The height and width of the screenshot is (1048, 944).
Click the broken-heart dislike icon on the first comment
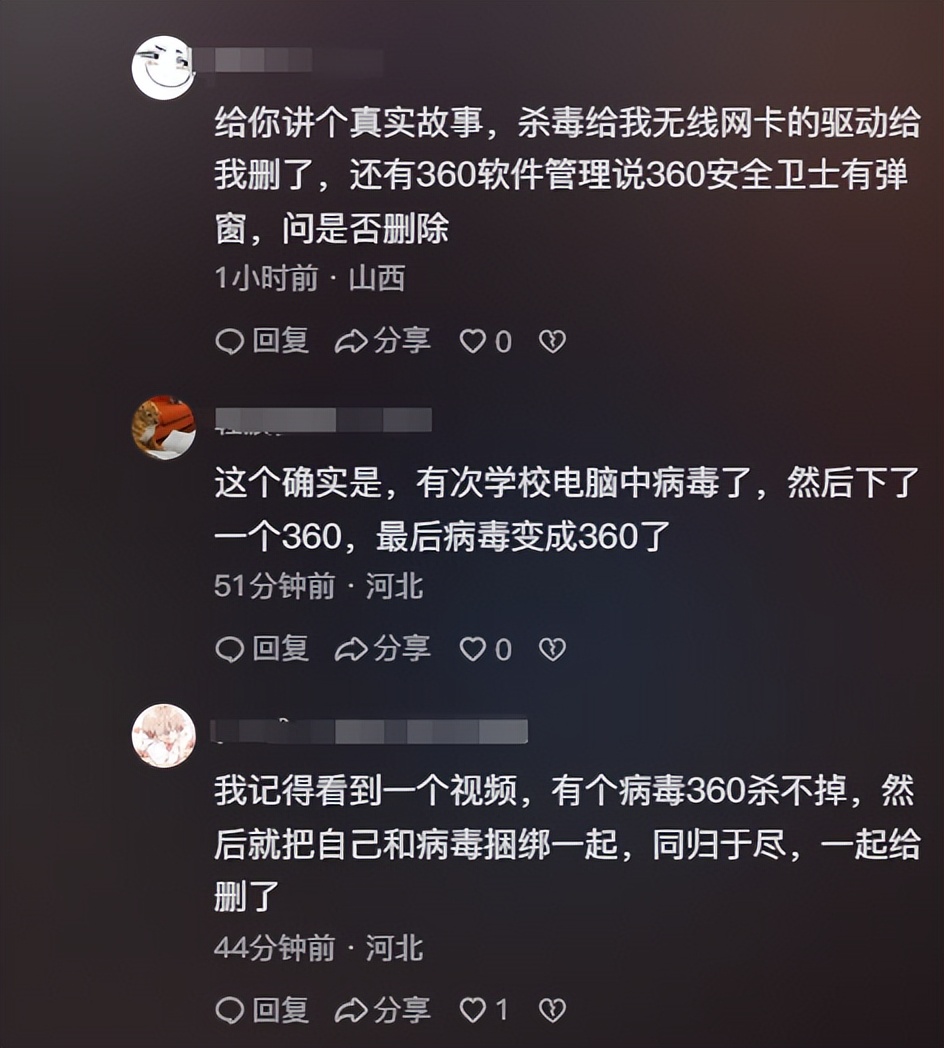click(x=549, y=340)
